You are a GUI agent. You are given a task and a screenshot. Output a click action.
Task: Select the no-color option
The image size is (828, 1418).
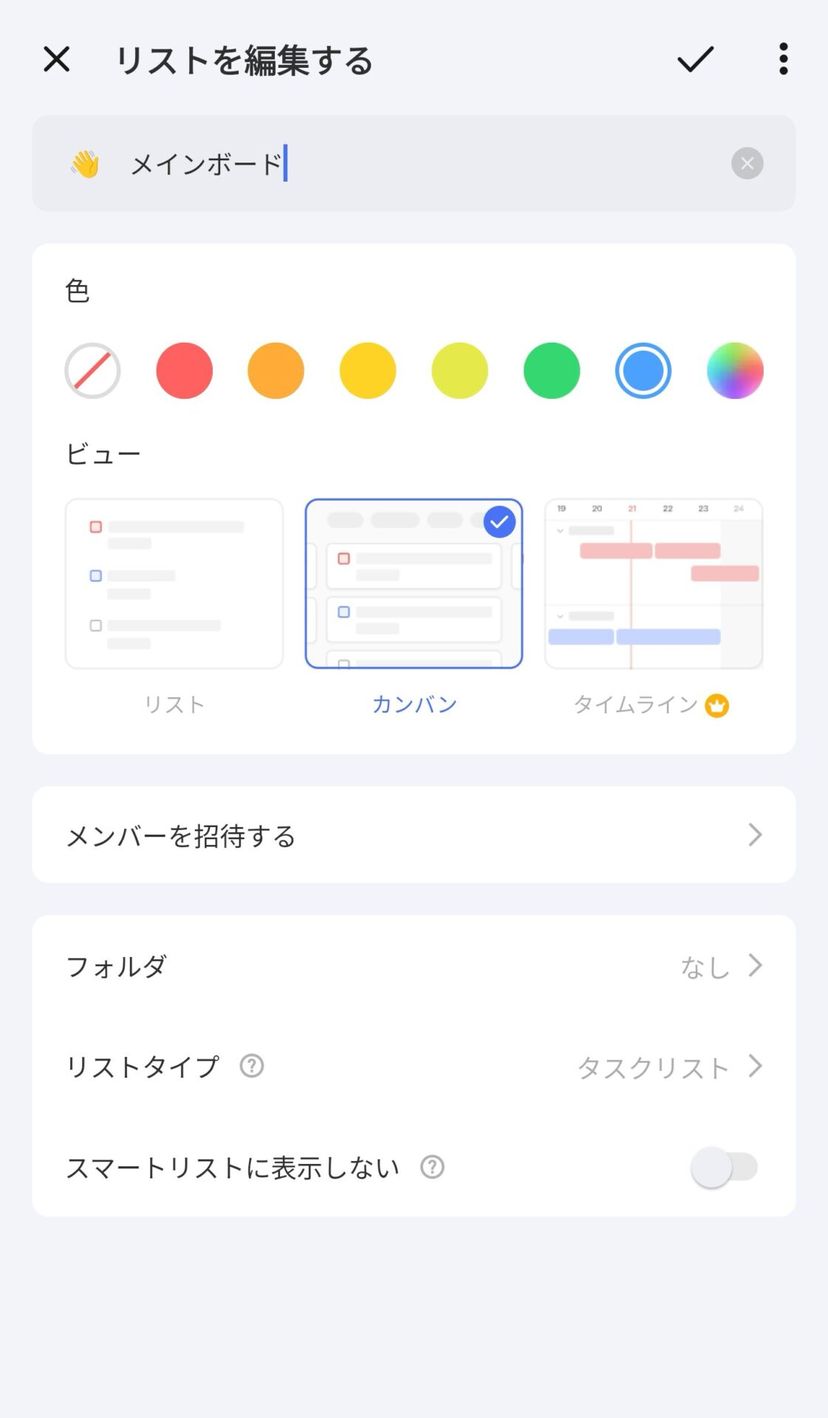pyautogui.click(x=93, y=371)
